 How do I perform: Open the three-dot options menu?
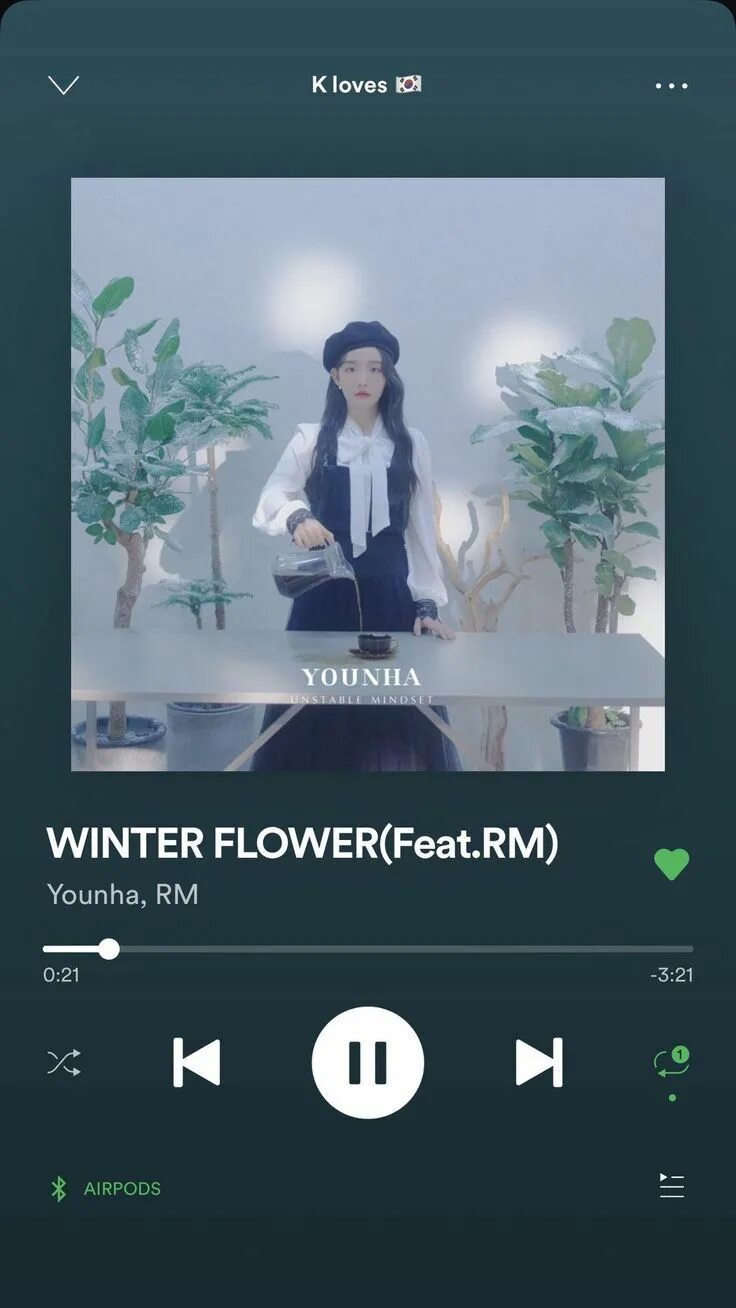pos(671,86)
